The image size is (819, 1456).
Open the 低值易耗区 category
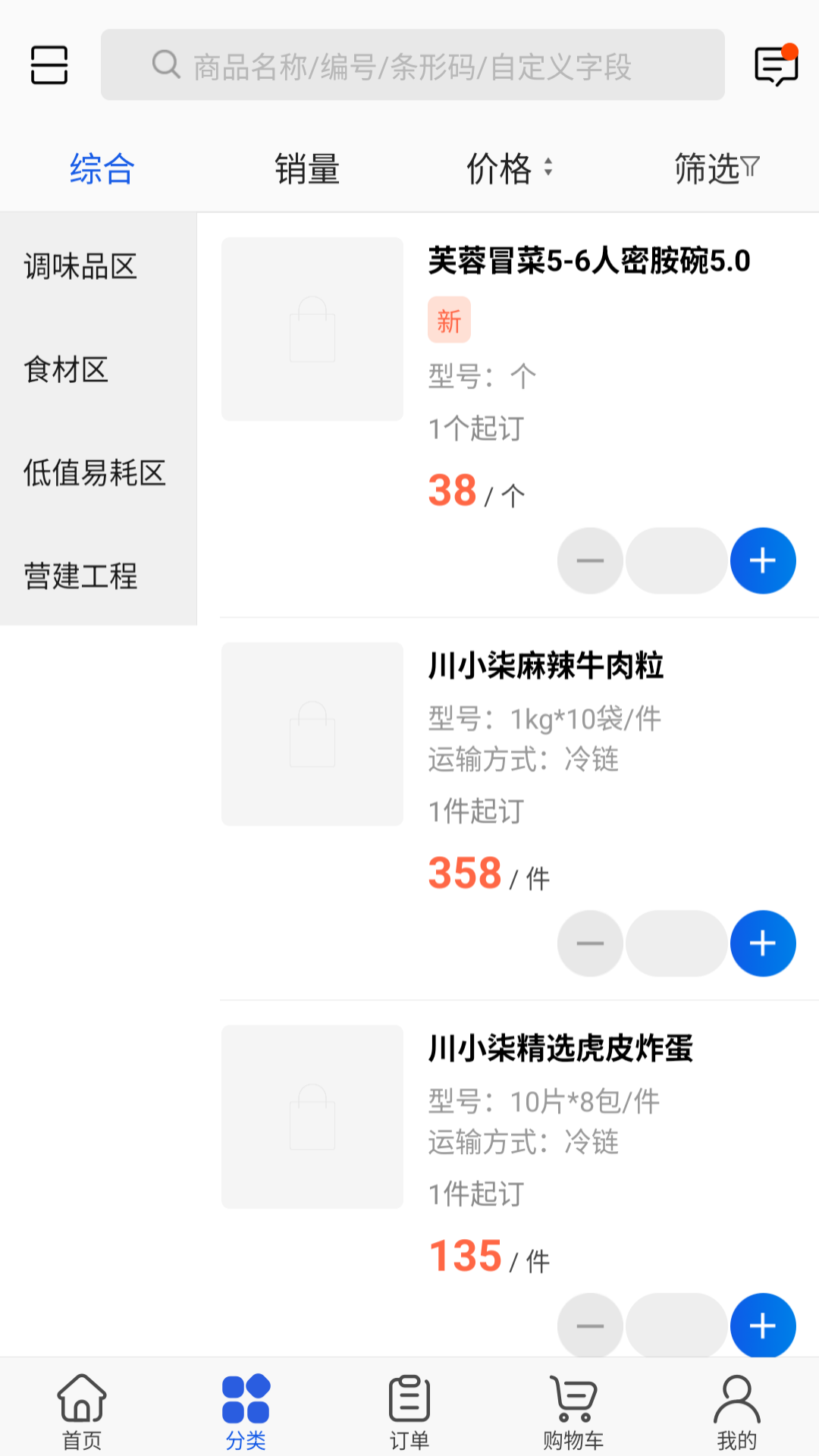pos(95,473)
